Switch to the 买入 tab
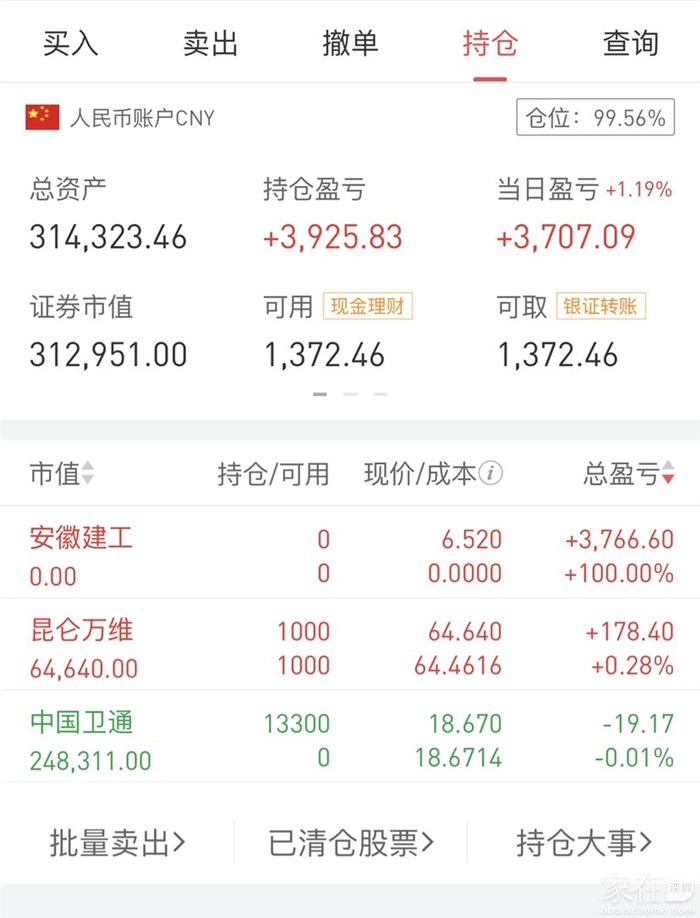 (70, 43)
